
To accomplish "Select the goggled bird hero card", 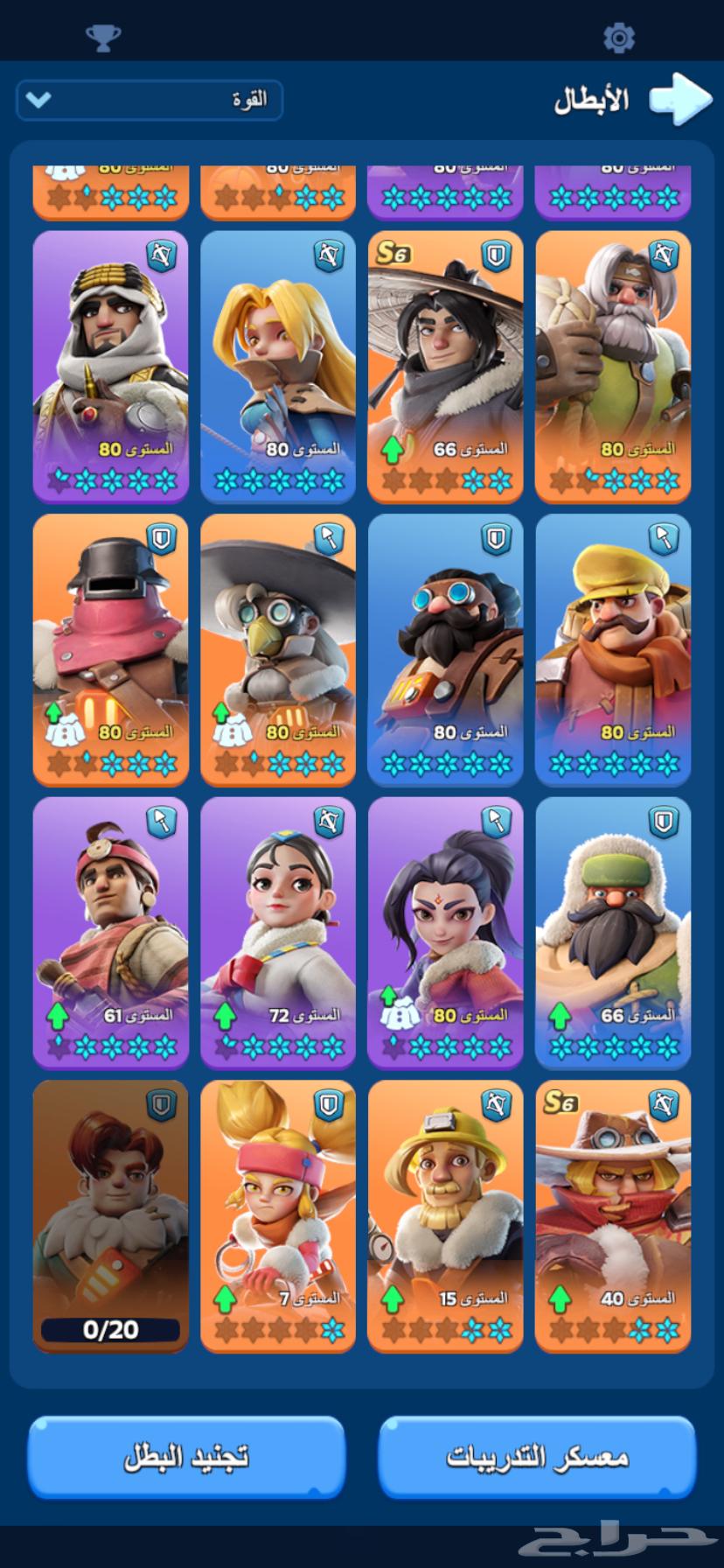I will pyautogui.click(x=278, y=649).
